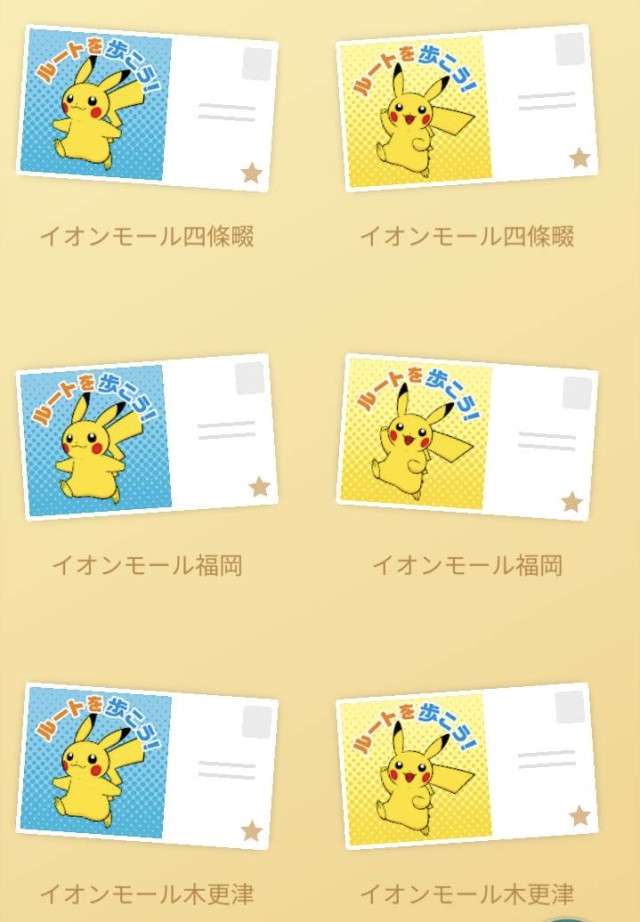Open the blue イオンモール四條畷 postcard
The height and width of the screenshot is (922, 640).
tap(147, 107)
